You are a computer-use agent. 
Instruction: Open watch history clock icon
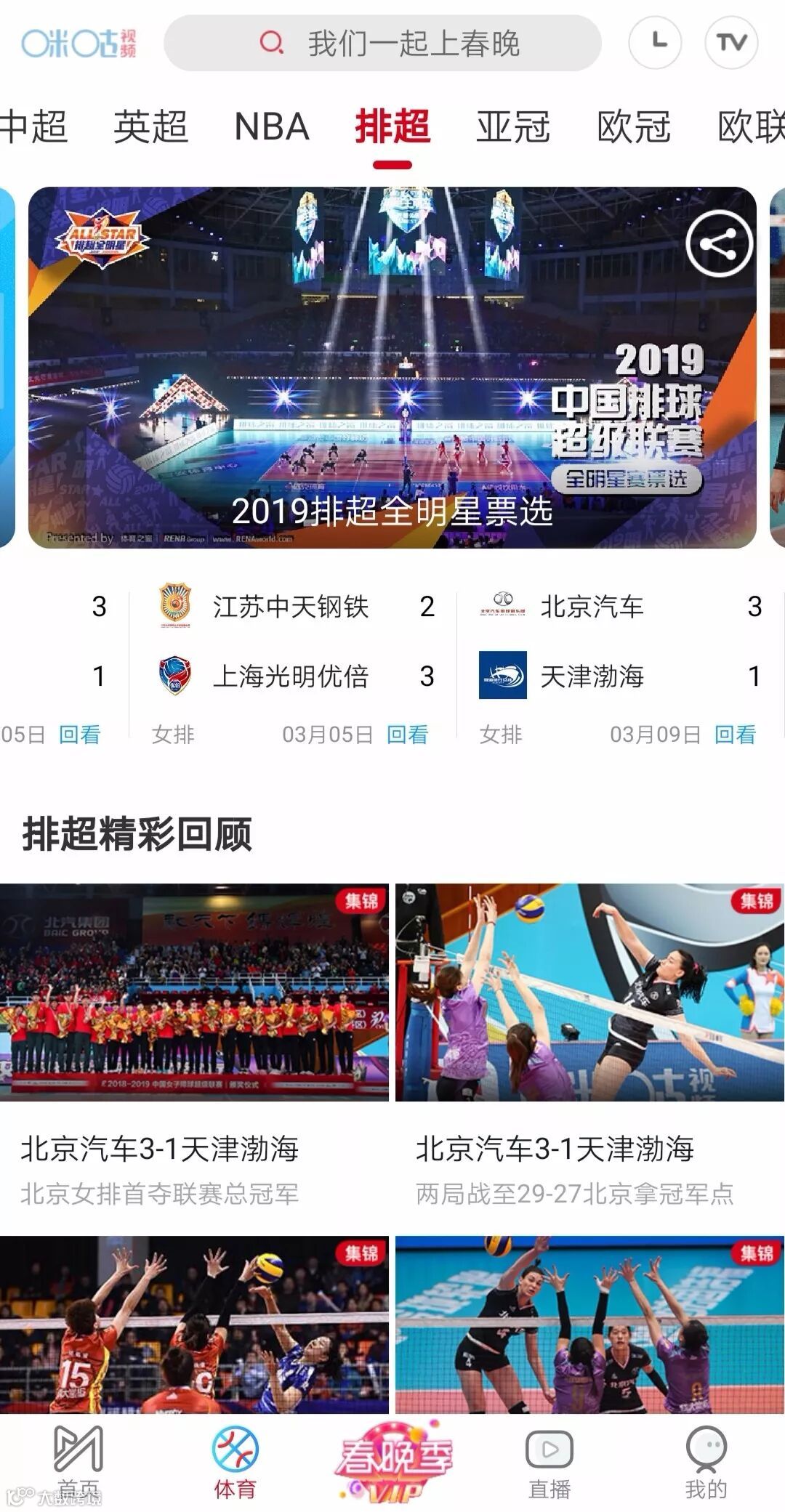(655, 42)
